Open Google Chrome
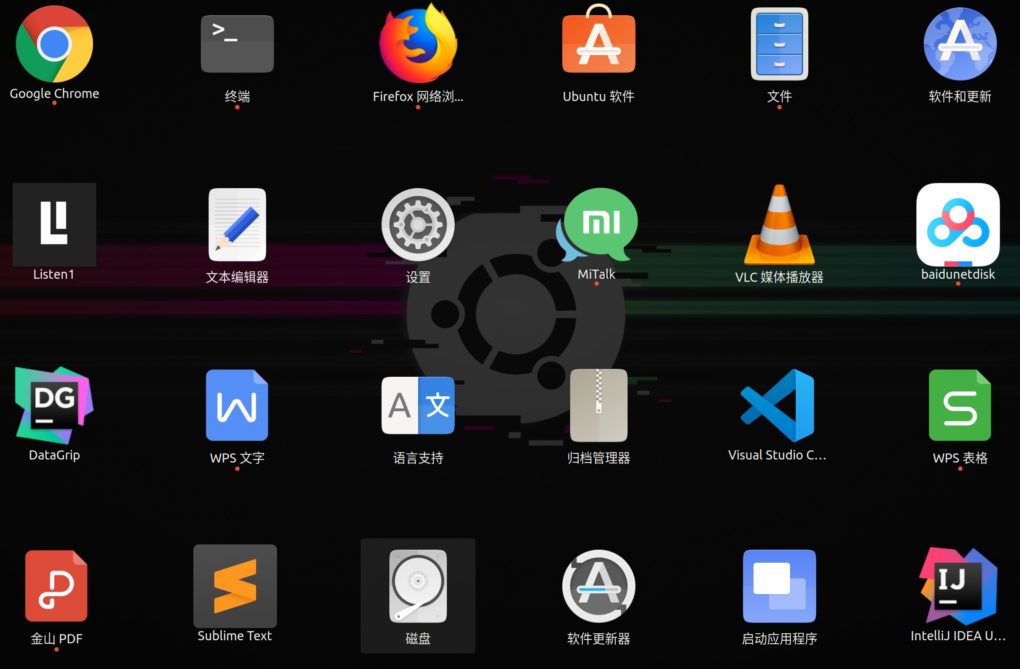 [x=54, y=44]
